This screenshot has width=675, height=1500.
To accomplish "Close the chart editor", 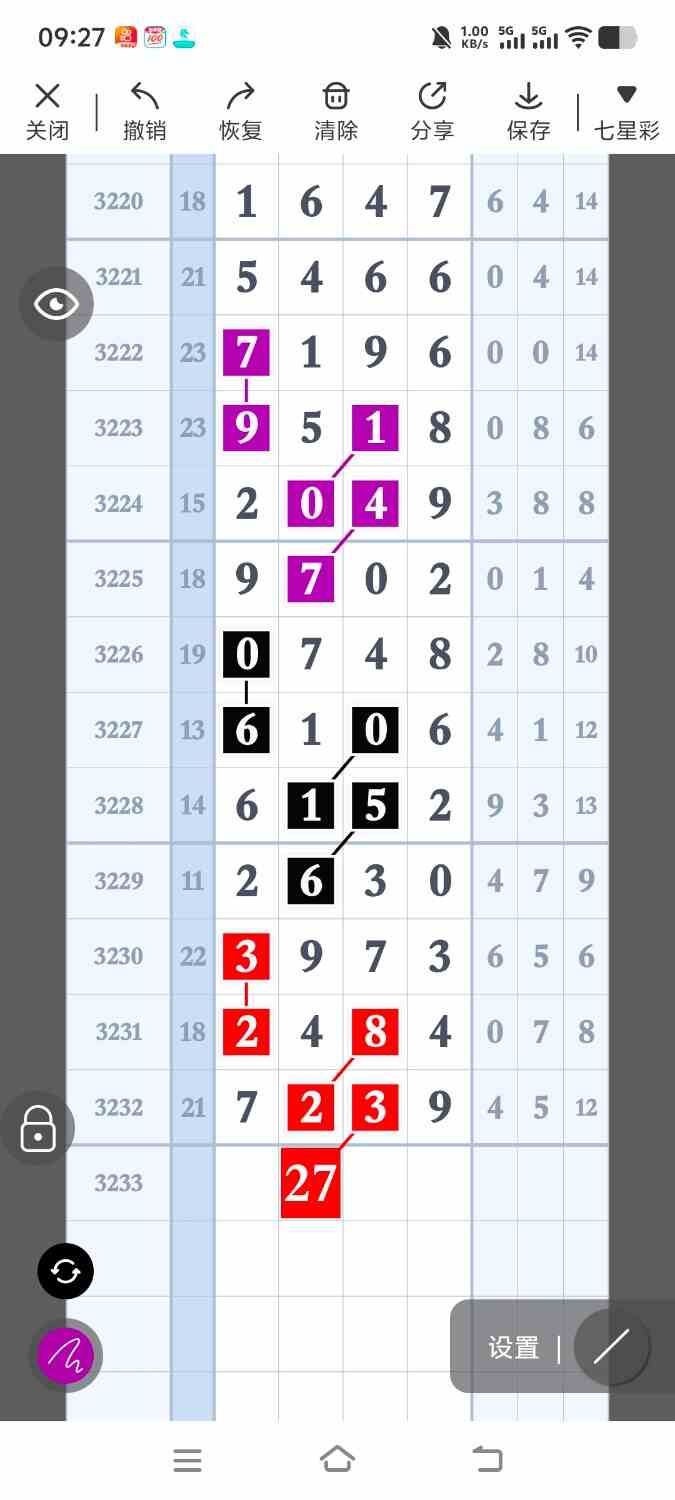I will [x=47, y=111].
